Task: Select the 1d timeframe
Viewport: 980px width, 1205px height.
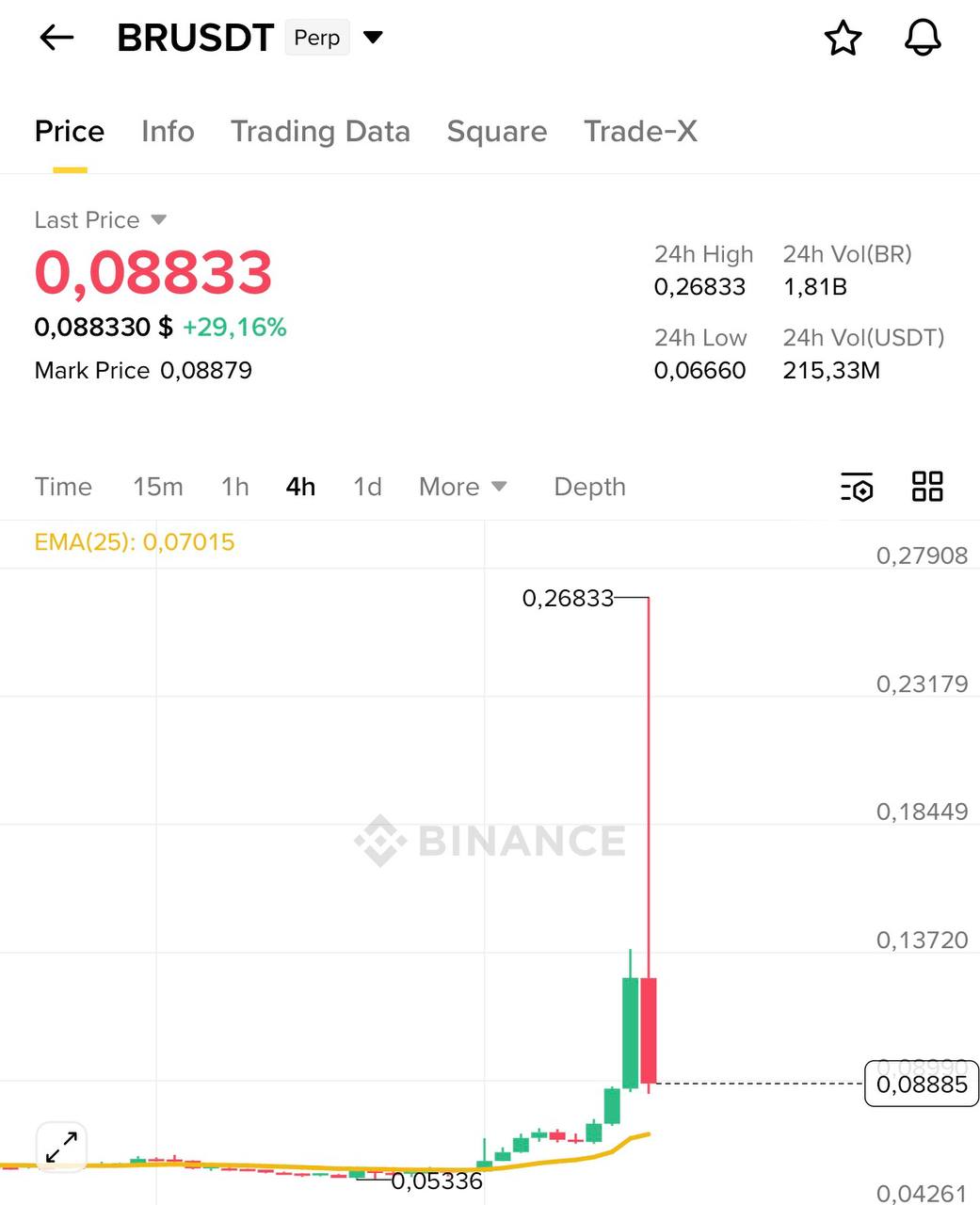Action: (x=366, y=487)
